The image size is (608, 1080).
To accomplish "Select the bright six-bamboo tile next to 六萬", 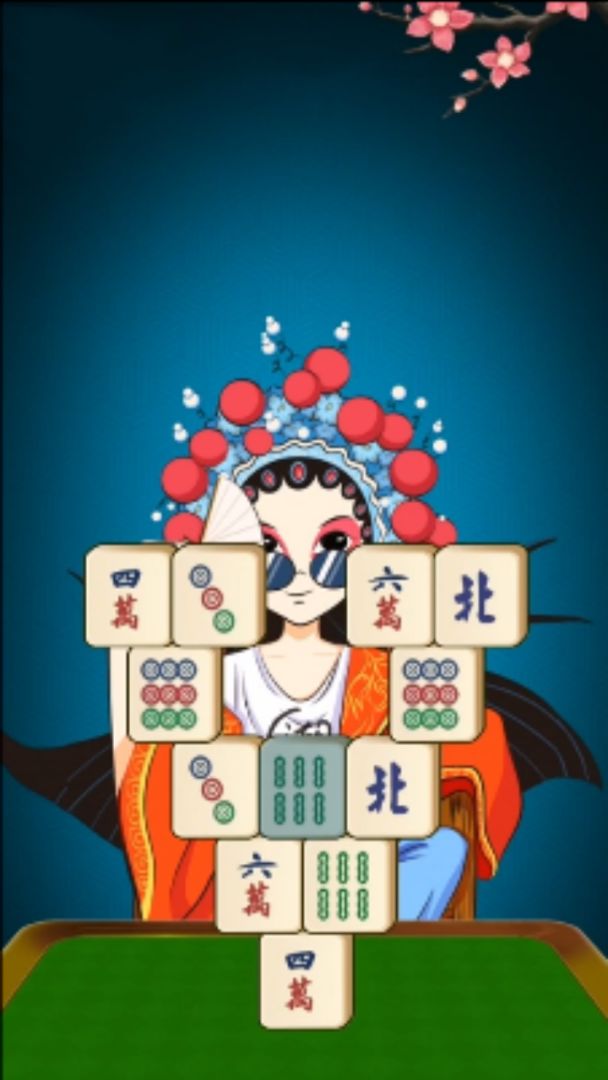I will point(348,884).
